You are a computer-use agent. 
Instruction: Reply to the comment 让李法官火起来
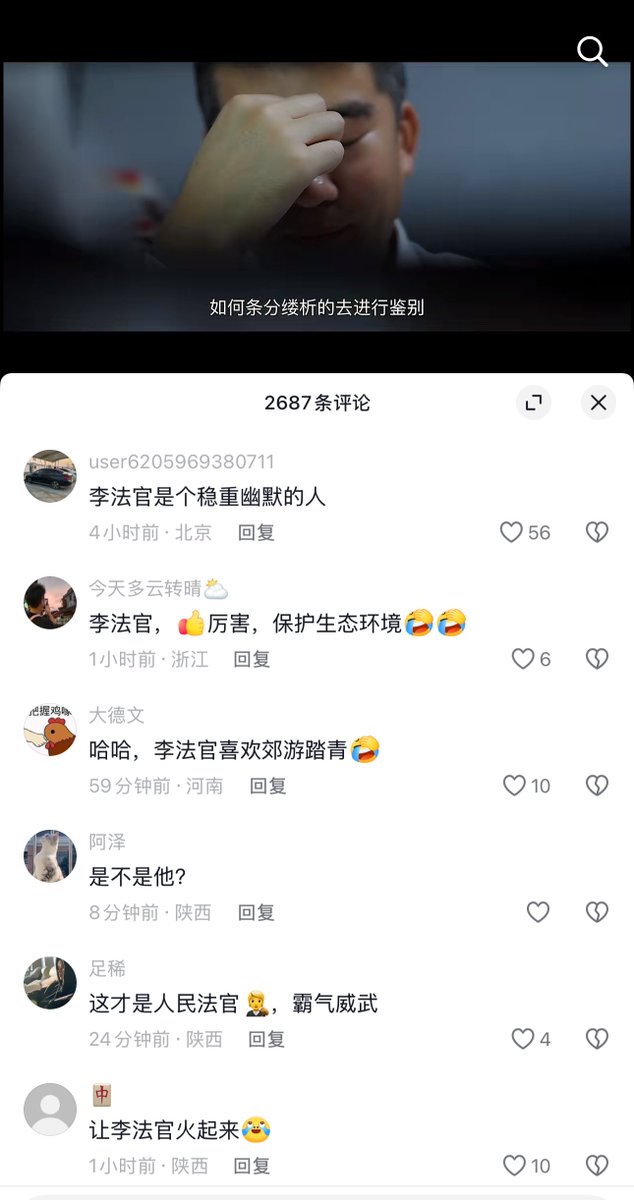point(252,1166)
